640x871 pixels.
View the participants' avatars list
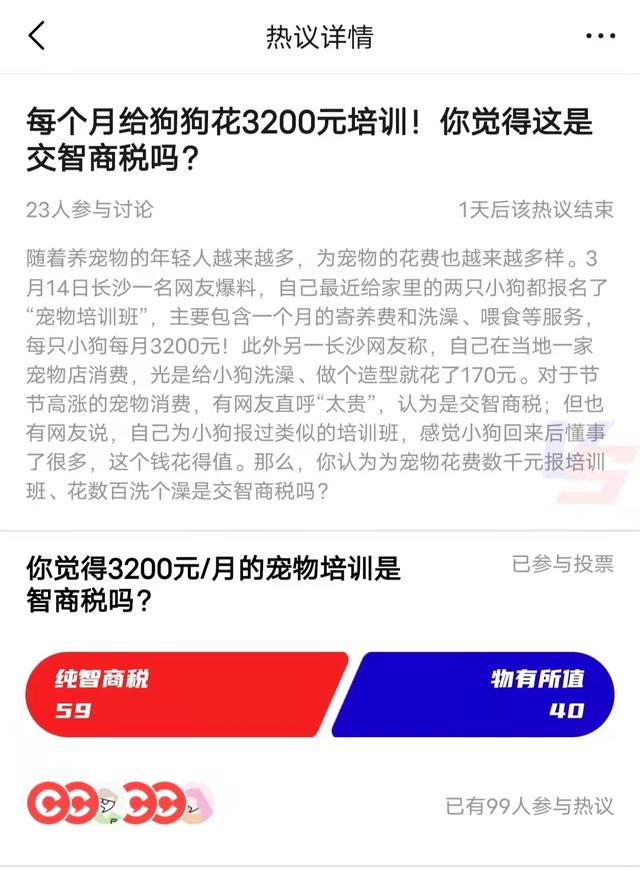tap(120, 803)
